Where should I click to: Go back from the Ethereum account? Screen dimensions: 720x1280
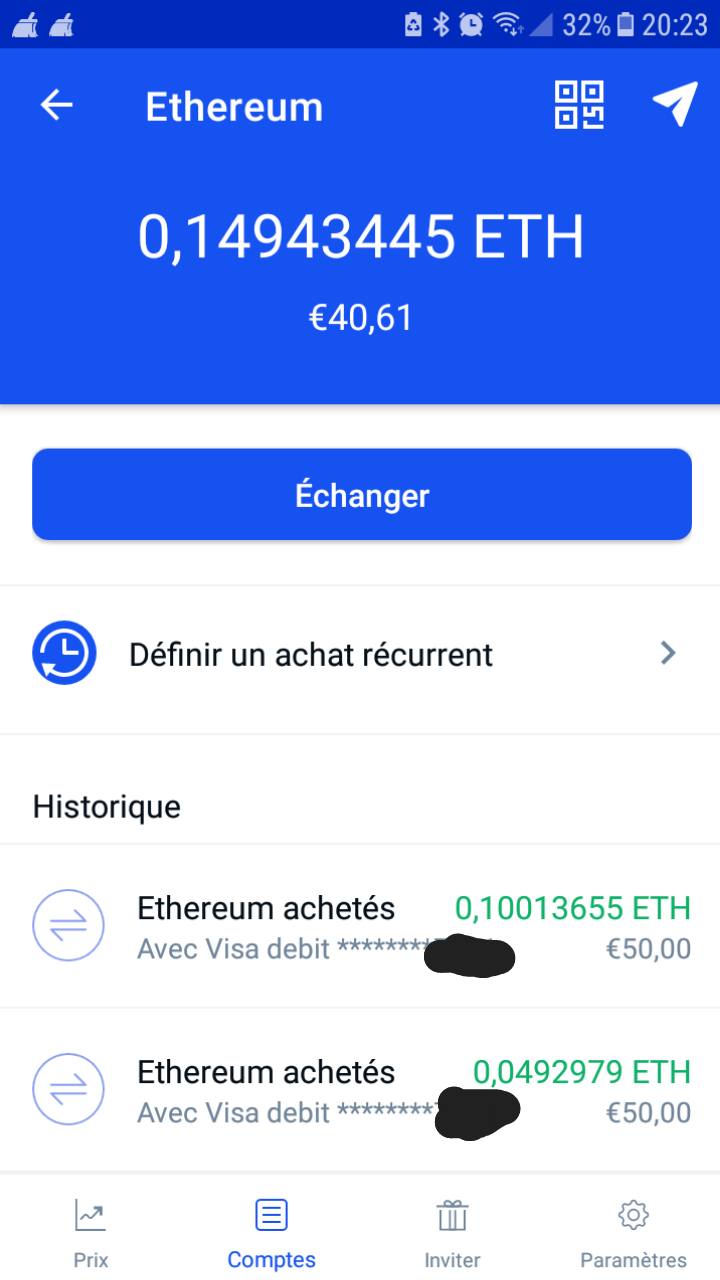point(57,105)
